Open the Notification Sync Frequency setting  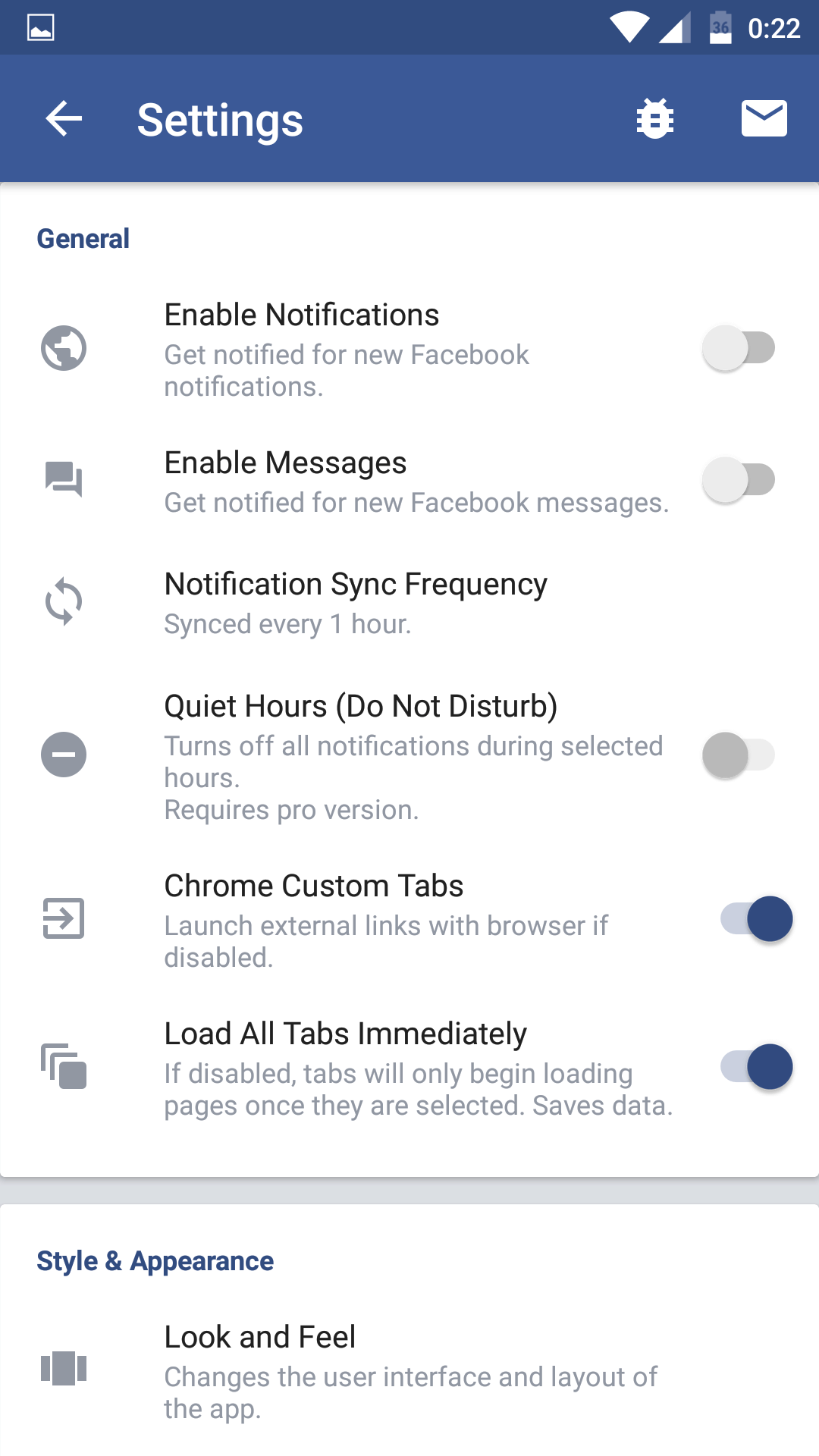click(x=409, y=603)
